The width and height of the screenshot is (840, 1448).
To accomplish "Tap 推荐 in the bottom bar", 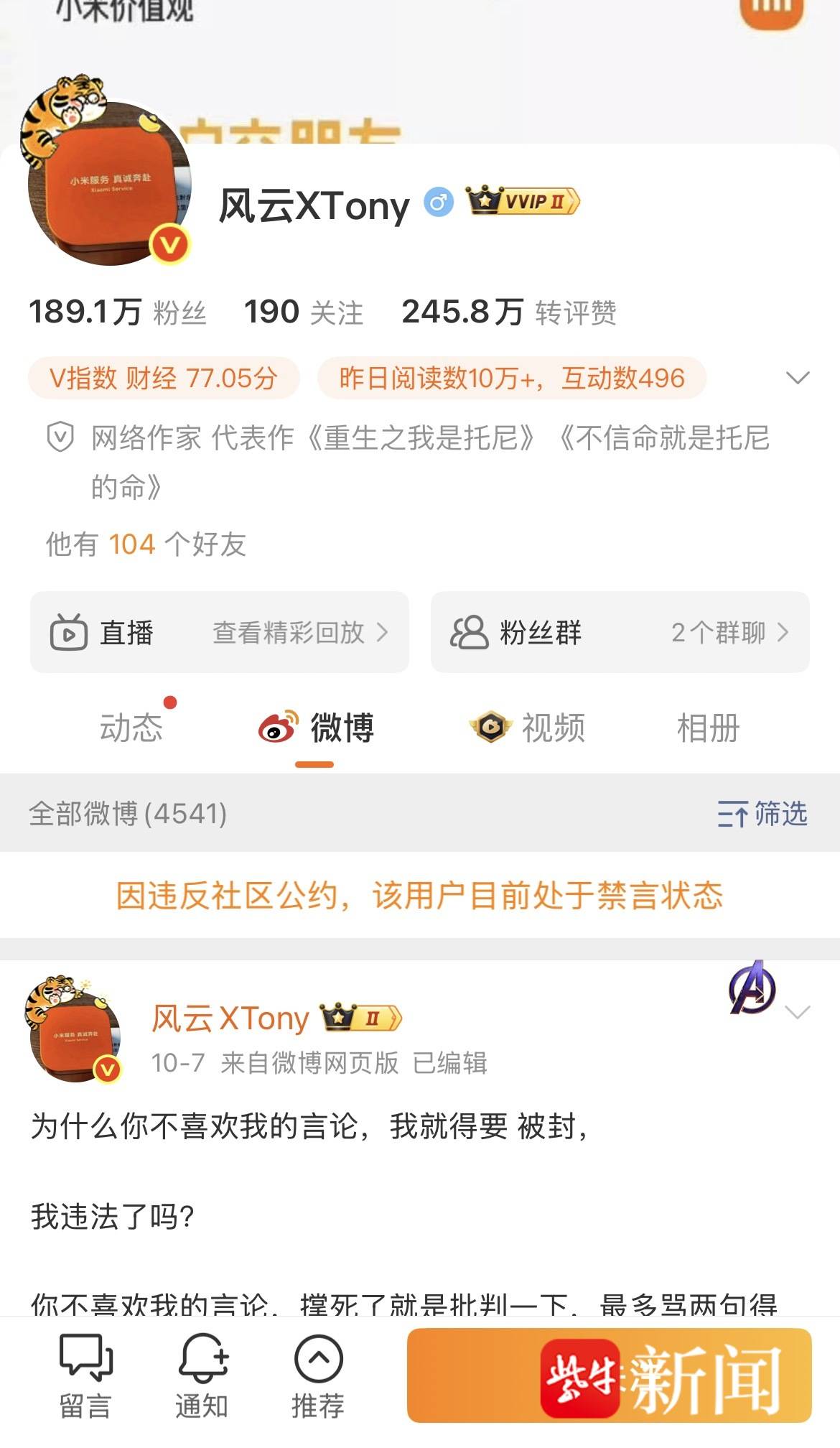I will pyautogui.click(x=318, y=1376).
